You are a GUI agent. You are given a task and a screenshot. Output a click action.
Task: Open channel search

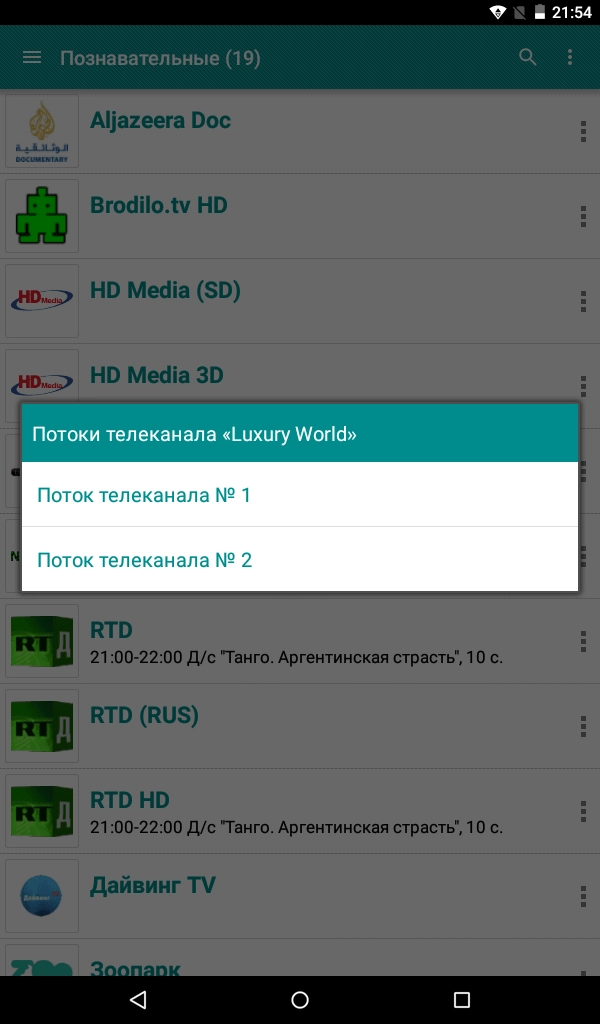(x=528, y=57)
